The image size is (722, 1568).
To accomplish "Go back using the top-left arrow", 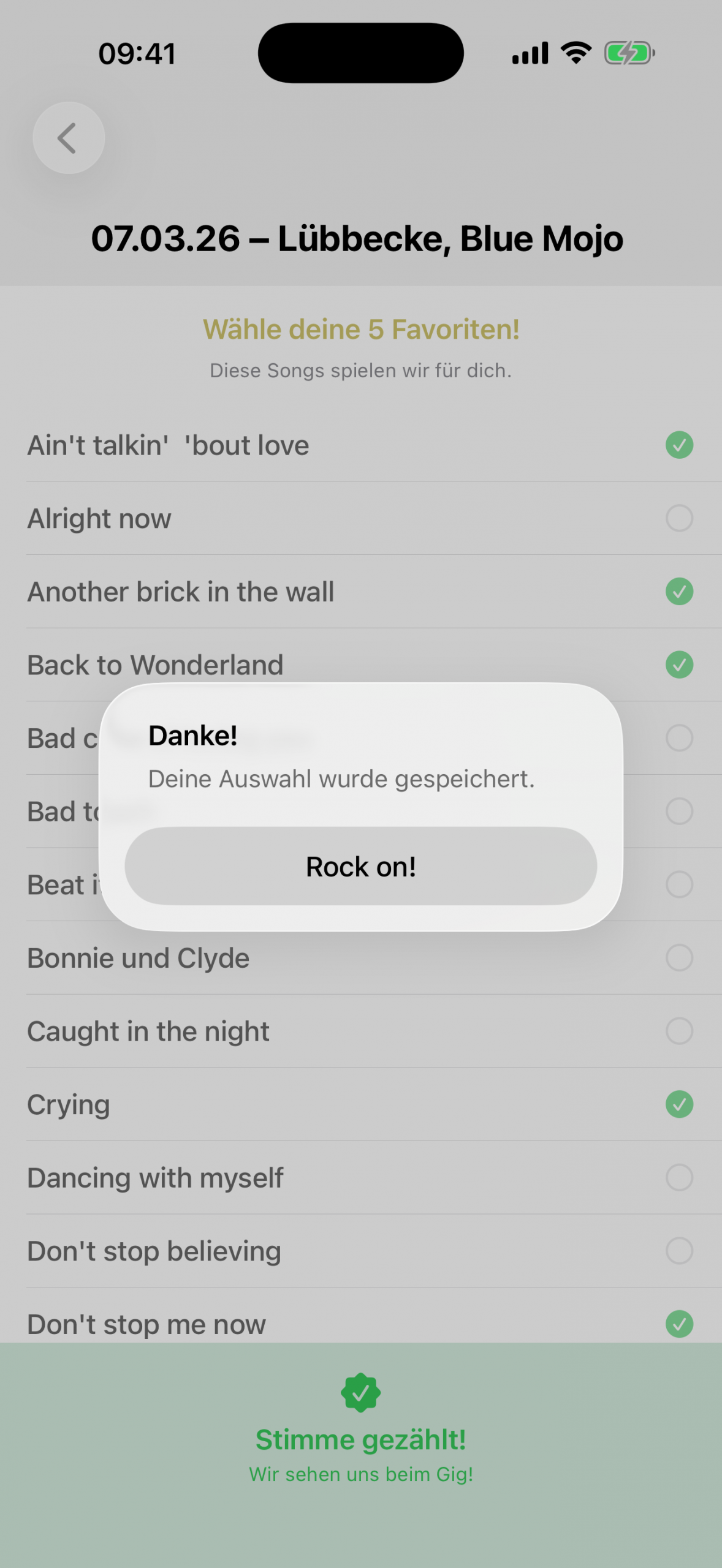I will [69, 138].
